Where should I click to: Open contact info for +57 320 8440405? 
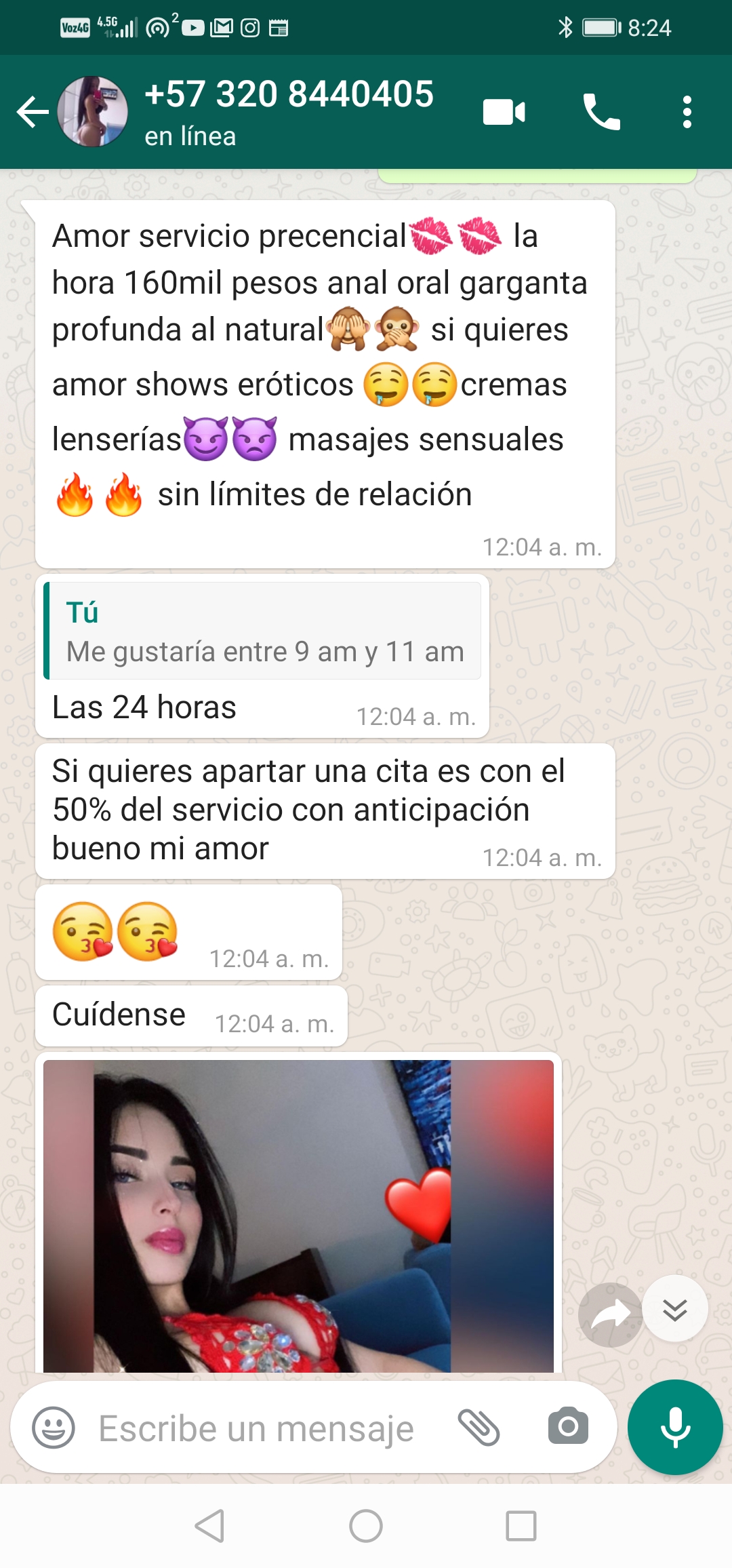[x=289, y=112]
